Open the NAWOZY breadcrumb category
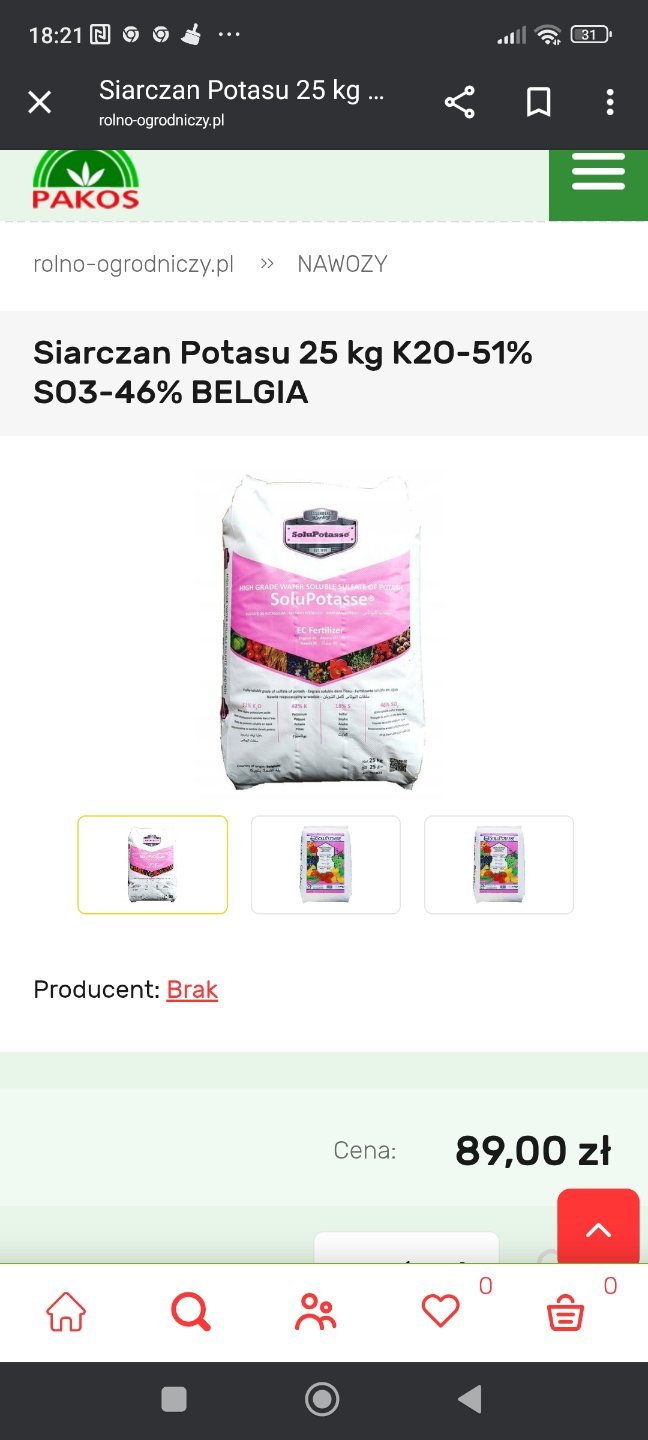Screen dimensions: 648x1440 coord(342,264)
